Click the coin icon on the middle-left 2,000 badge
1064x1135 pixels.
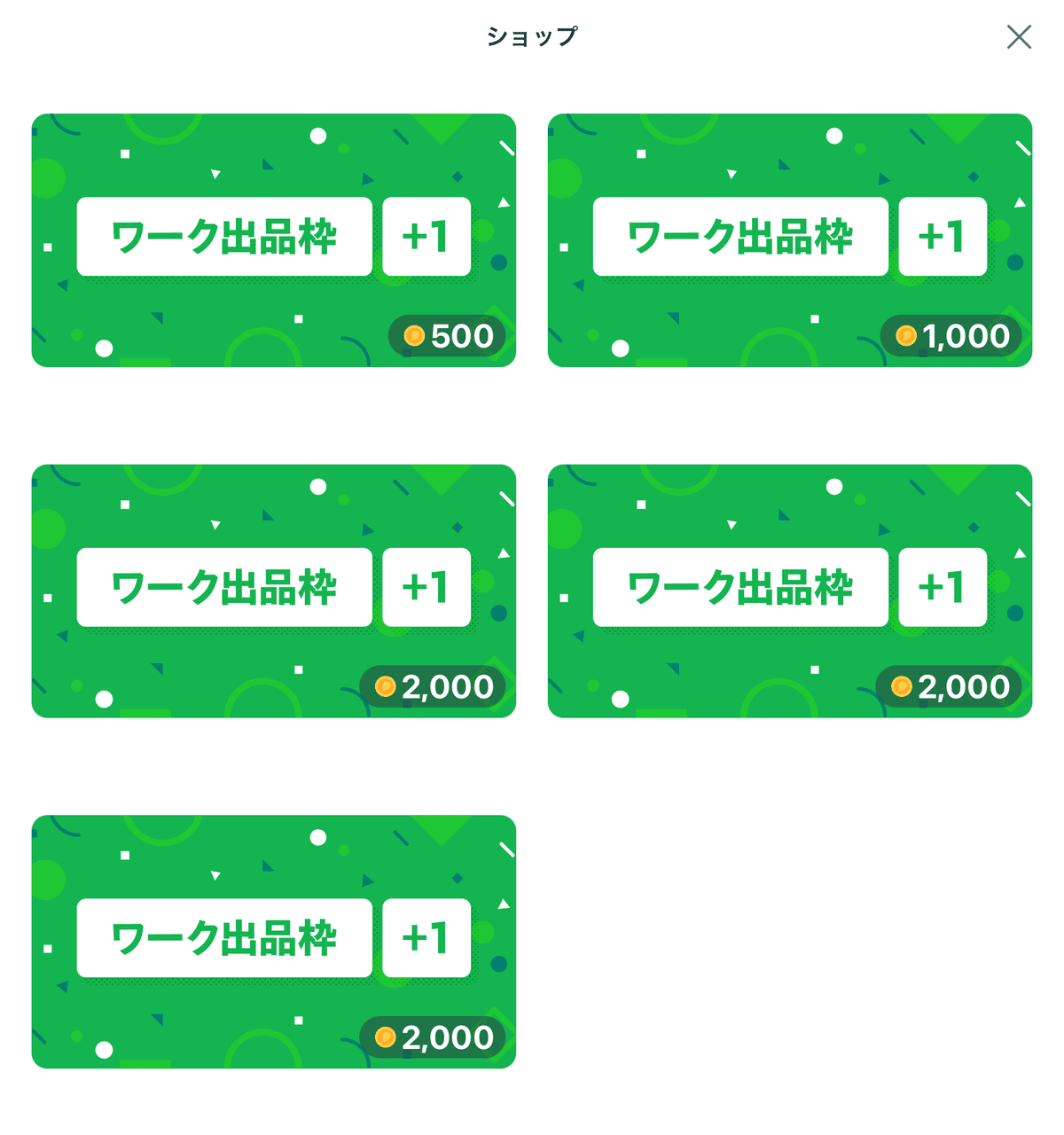pos(385,686)
